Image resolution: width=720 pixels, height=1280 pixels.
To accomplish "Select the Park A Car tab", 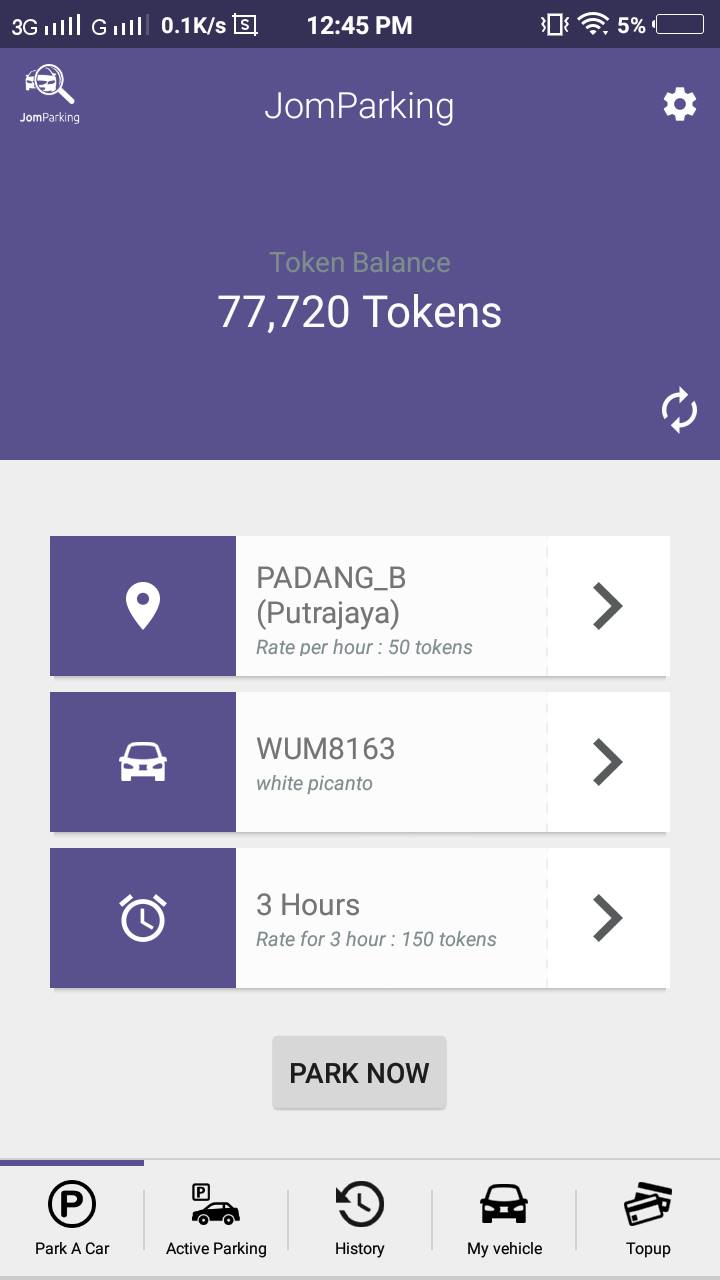I will click(x=72, y=1219).
